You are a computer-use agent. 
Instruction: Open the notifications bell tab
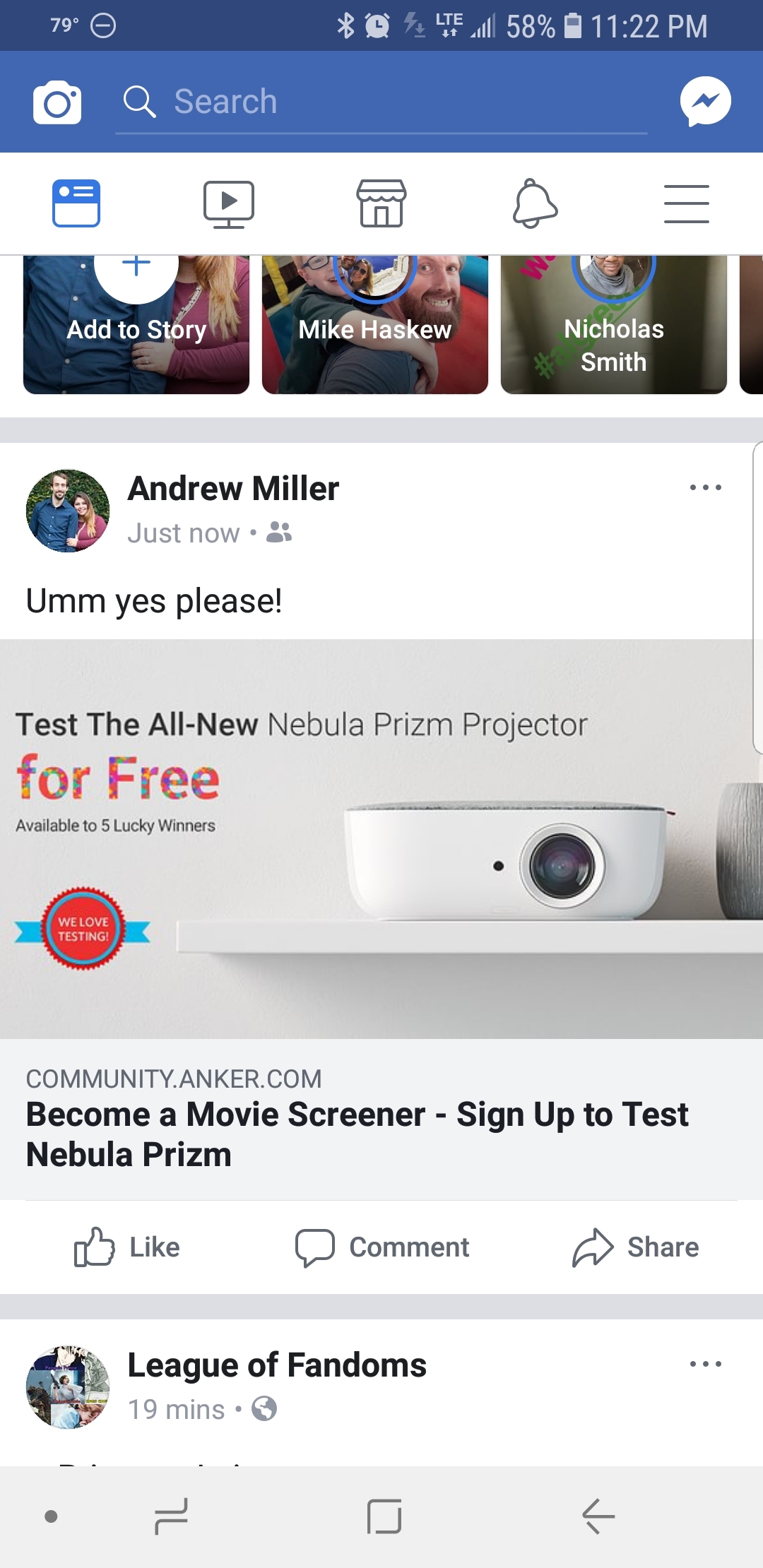click(535, 203)
